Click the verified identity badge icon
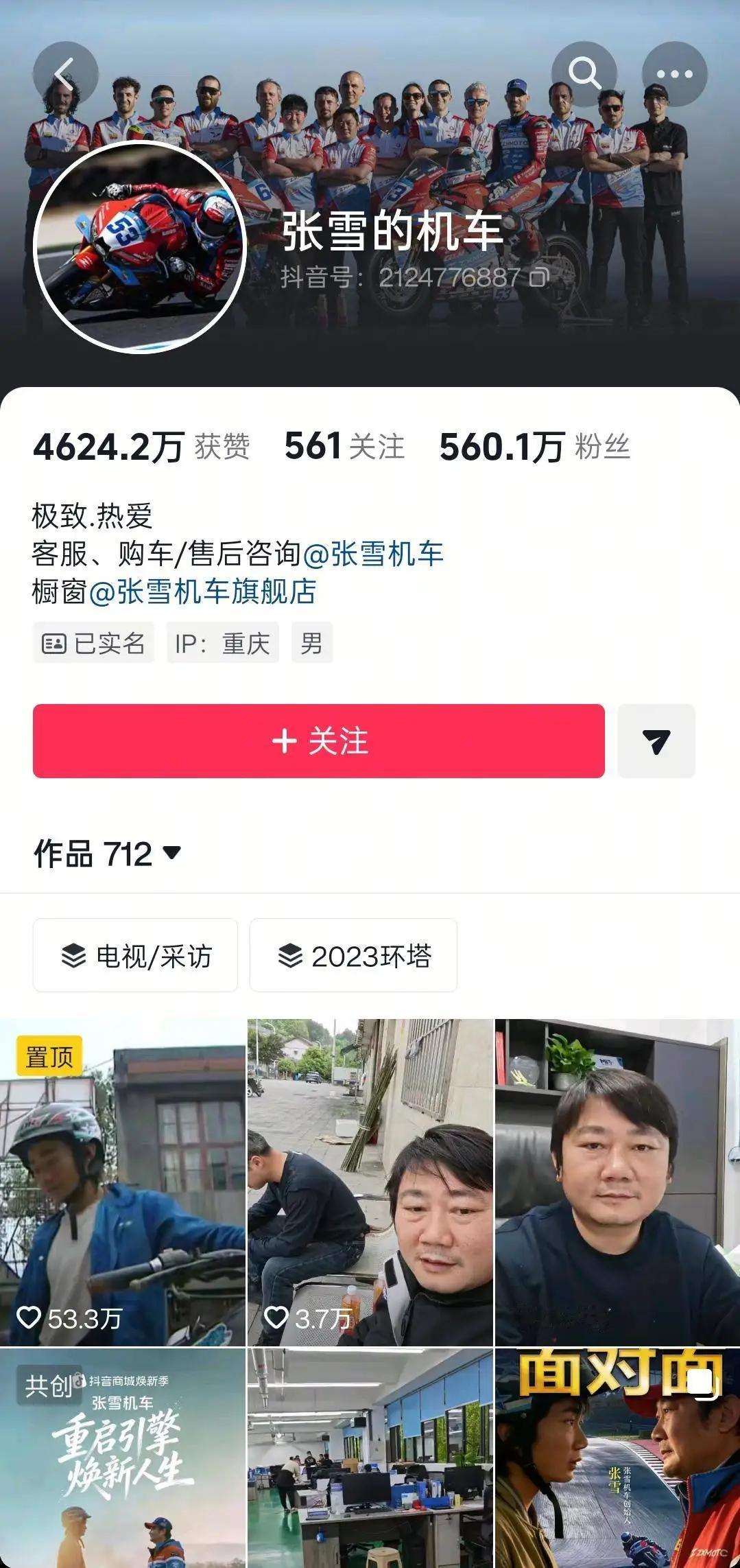Image resolution: width=740 pixels, height=1568 pixels. (52, 642)
